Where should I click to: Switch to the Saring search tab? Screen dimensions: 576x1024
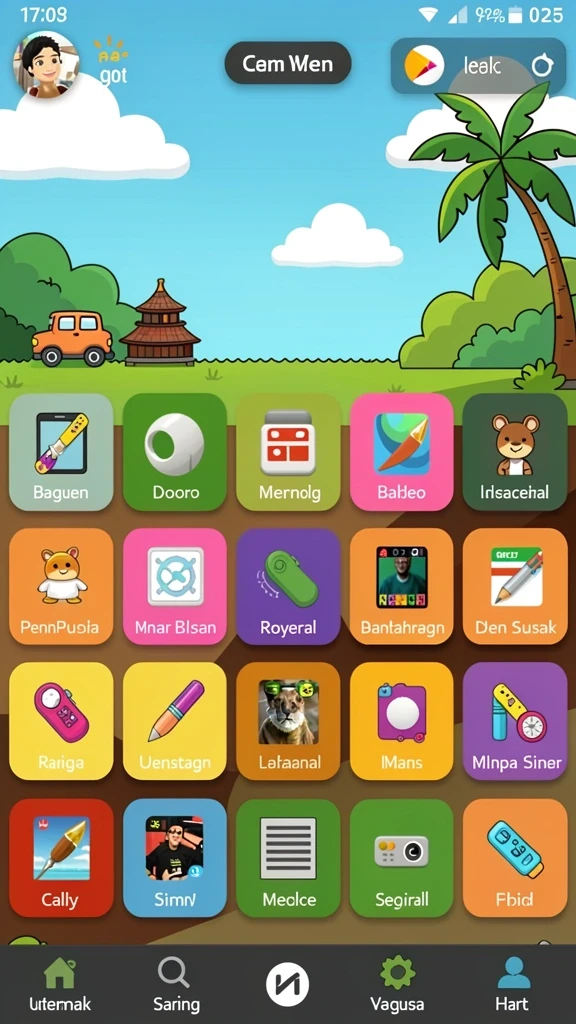(x=176, y=985)
